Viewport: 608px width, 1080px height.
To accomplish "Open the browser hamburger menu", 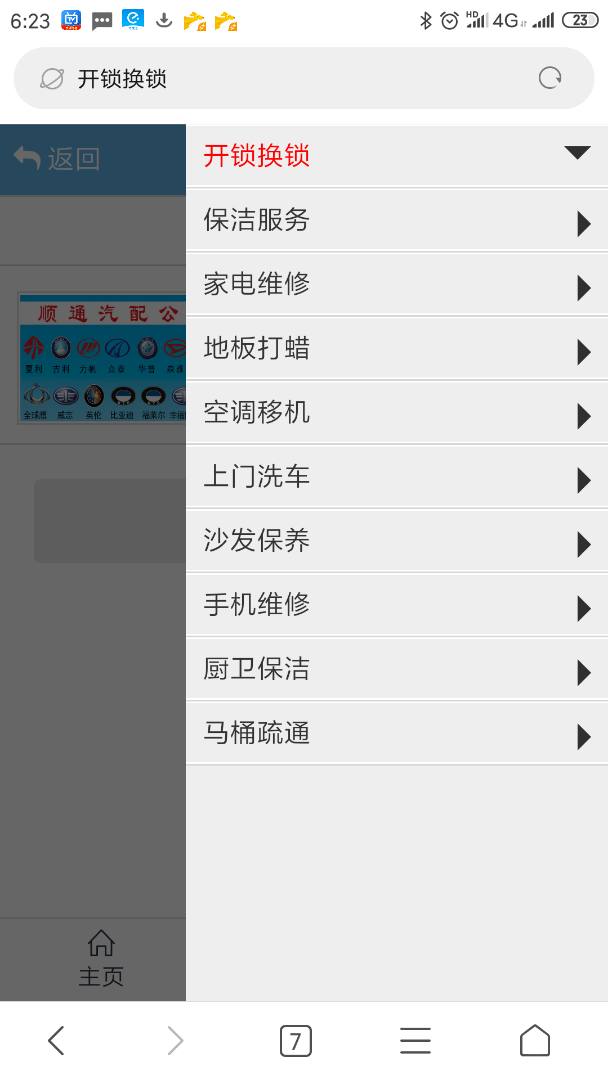I will [415, 1041].
